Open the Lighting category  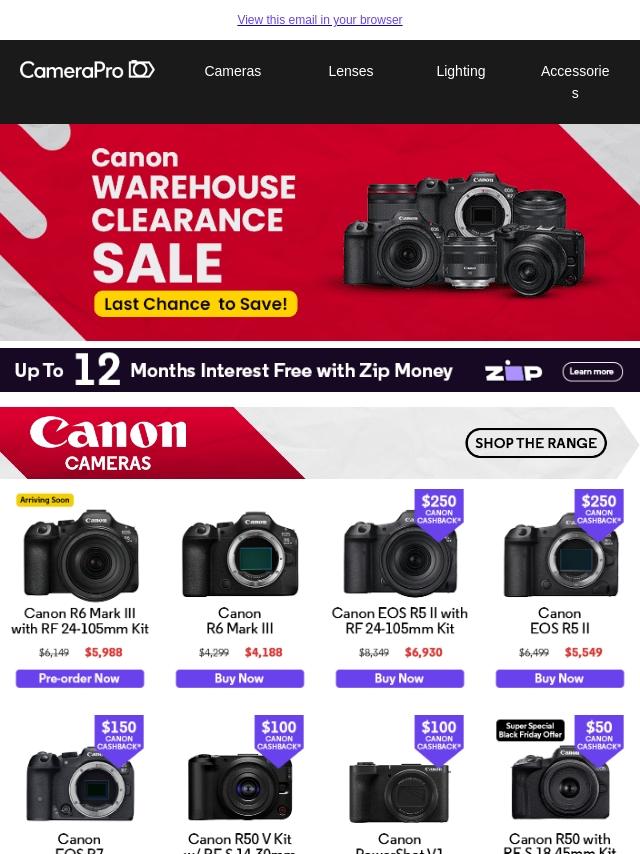click(461, 71)
